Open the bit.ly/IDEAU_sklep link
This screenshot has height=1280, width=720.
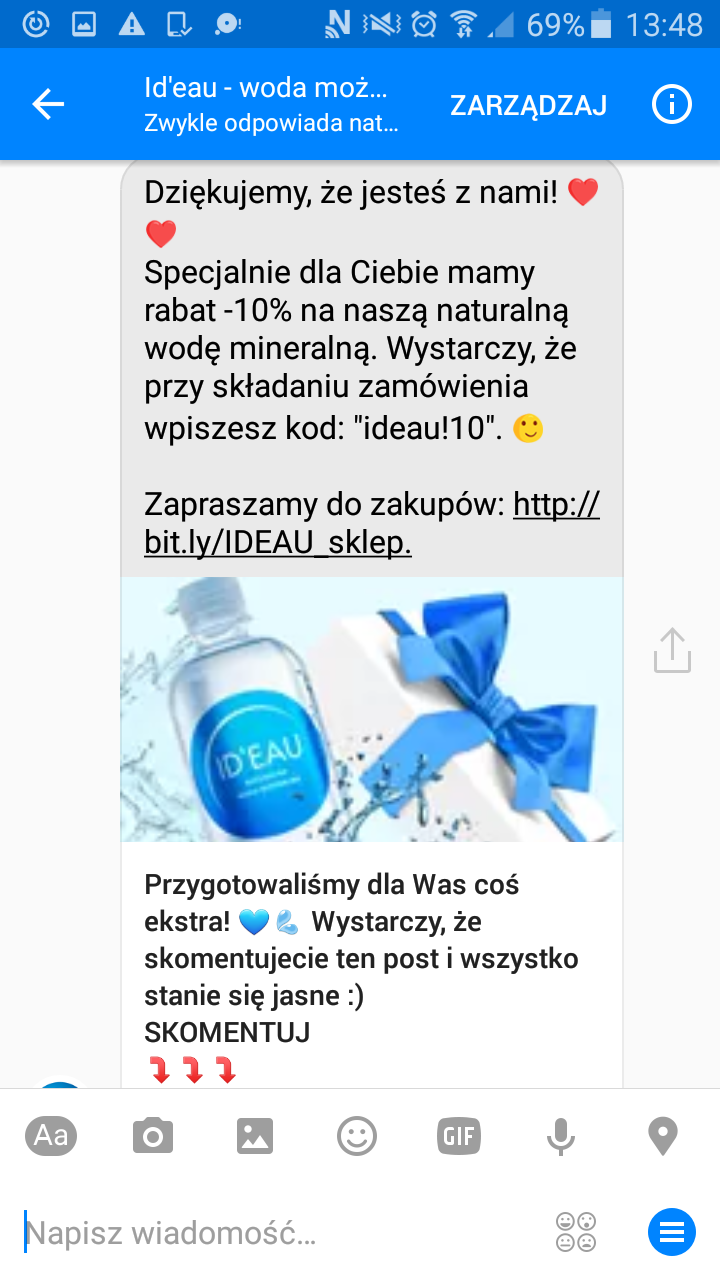pyautogui.click(x=372, y=524)
